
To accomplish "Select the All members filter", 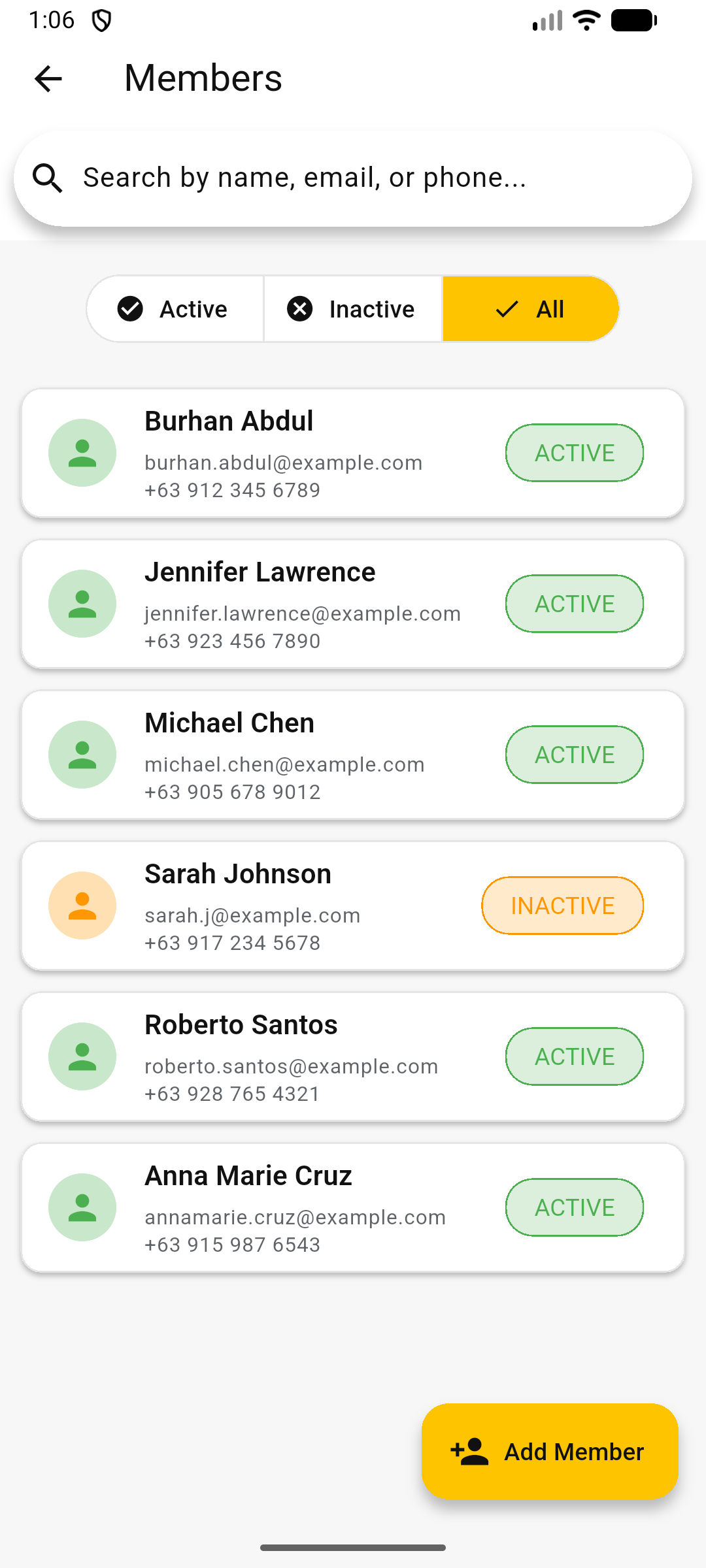I will pos(530,309).
